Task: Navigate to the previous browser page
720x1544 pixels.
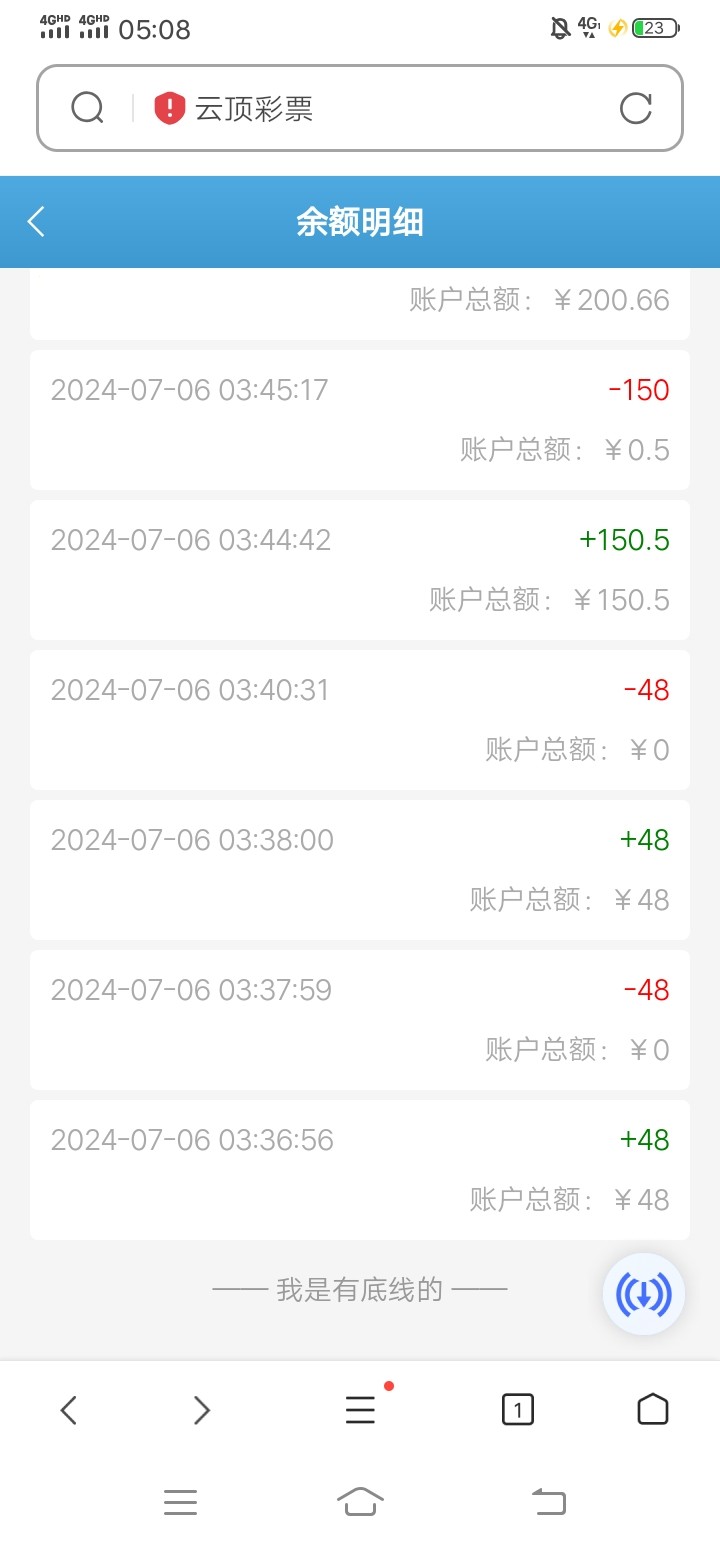Action: [68, 1410]
